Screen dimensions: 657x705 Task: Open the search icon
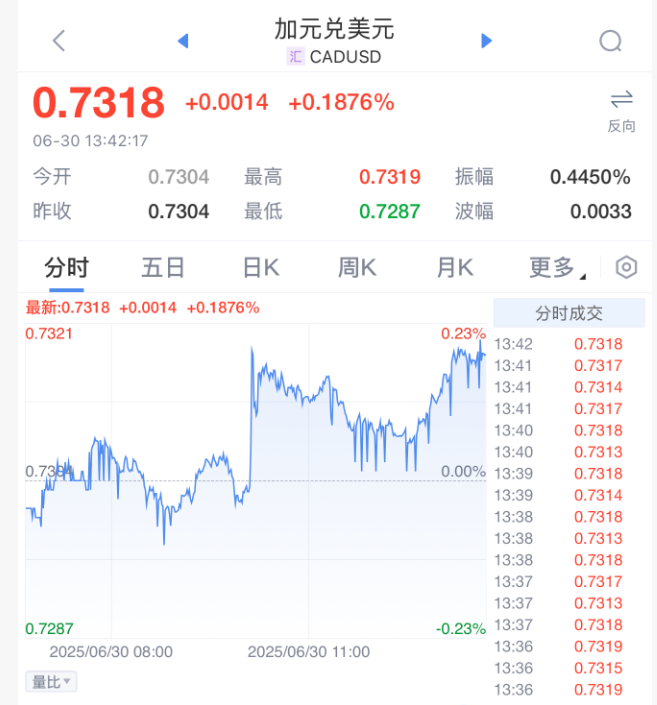click(610, 41)
